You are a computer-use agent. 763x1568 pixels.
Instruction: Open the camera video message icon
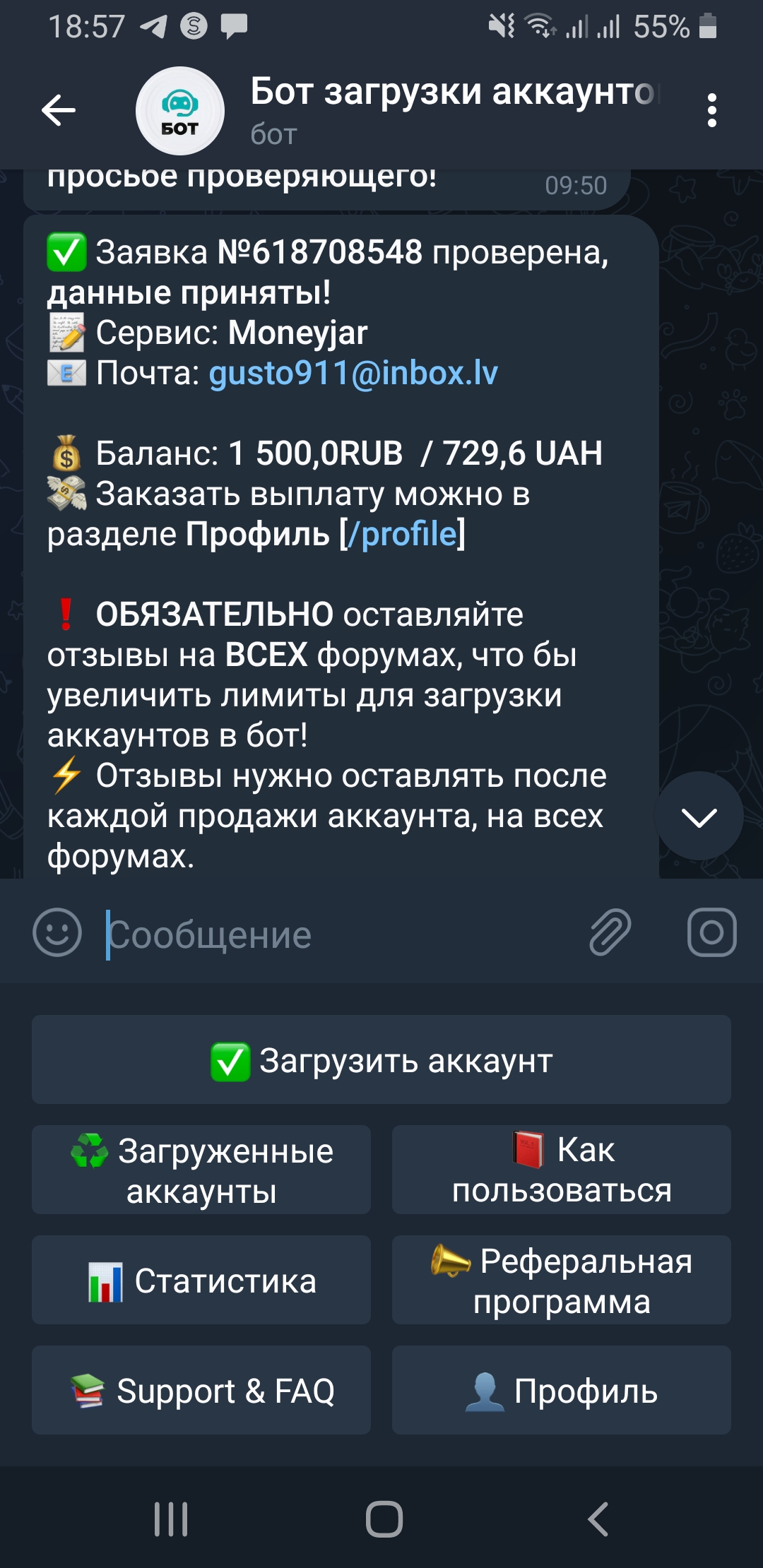coord(711,932)
